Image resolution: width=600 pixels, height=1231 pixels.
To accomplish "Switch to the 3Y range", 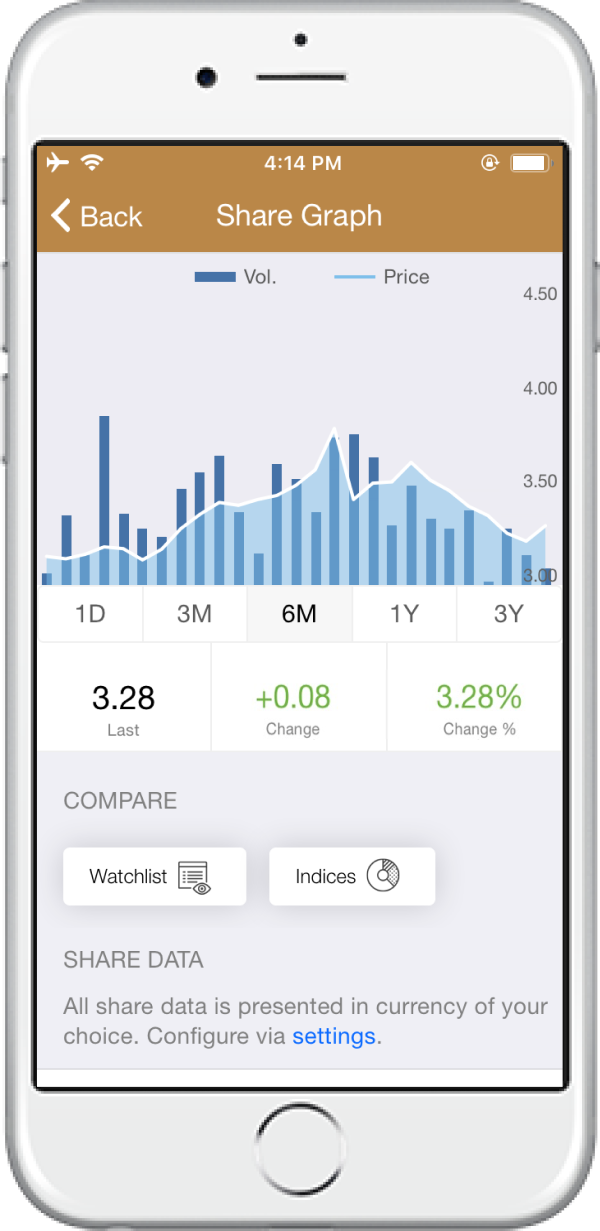I will (509, 614).
